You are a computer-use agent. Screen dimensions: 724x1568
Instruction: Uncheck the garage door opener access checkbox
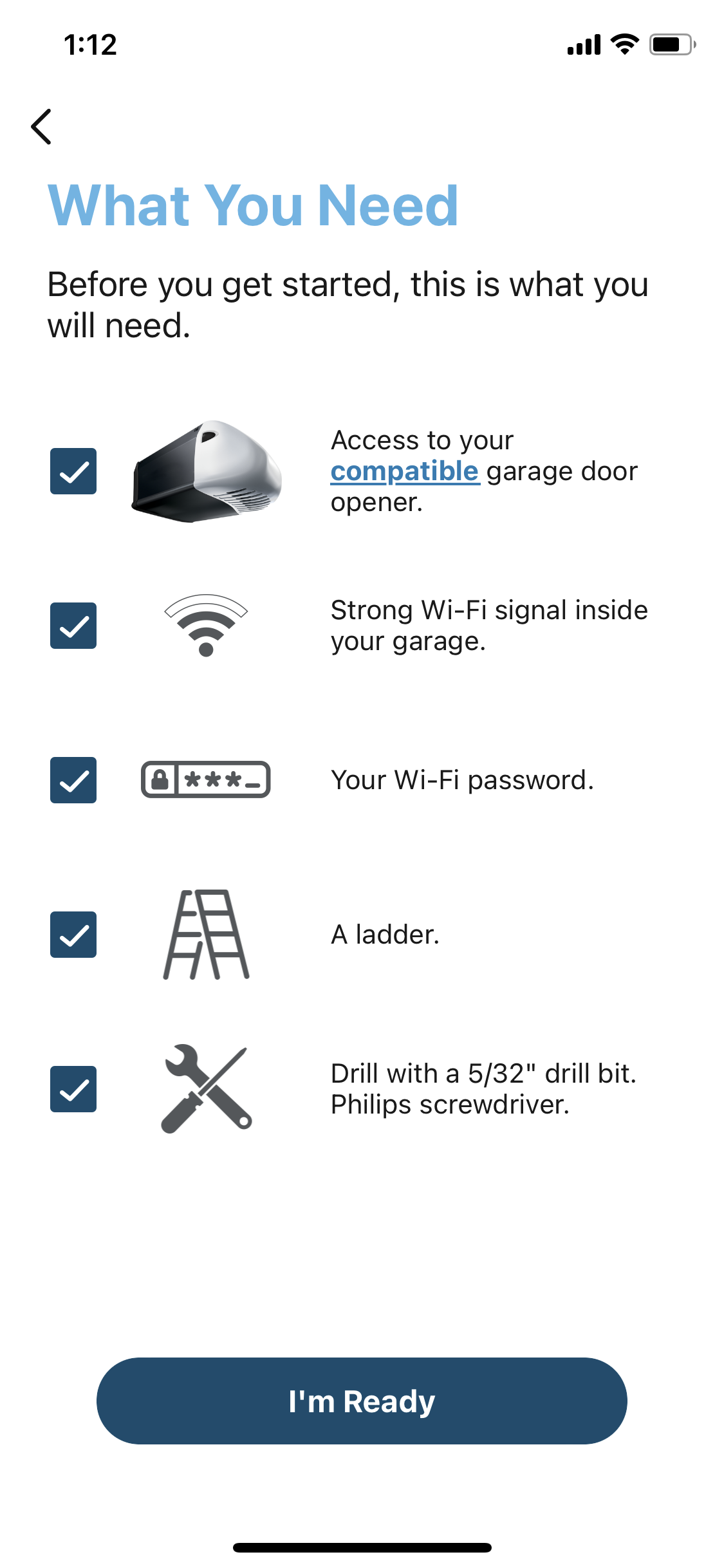click(x=73, y=471)
